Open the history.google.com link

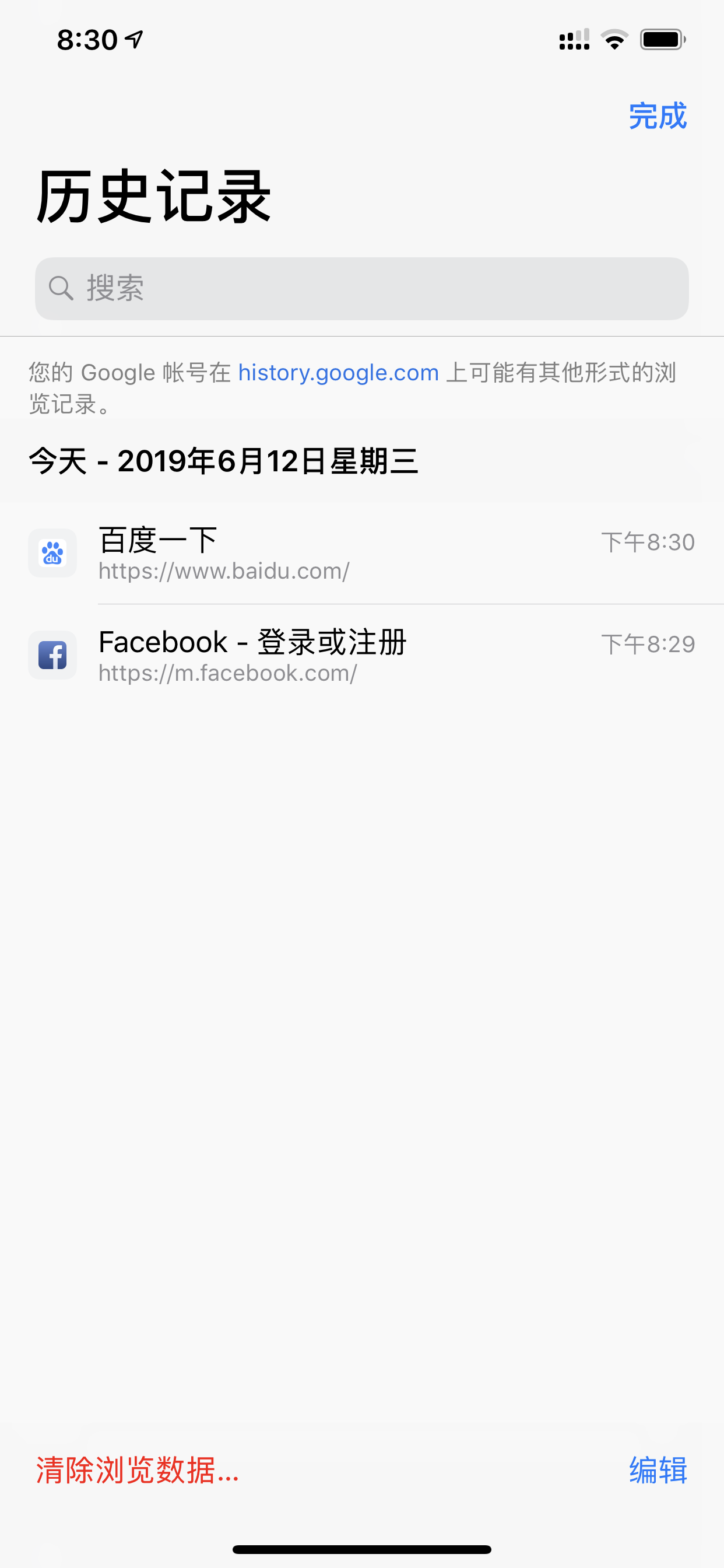(x=338, y=372)
